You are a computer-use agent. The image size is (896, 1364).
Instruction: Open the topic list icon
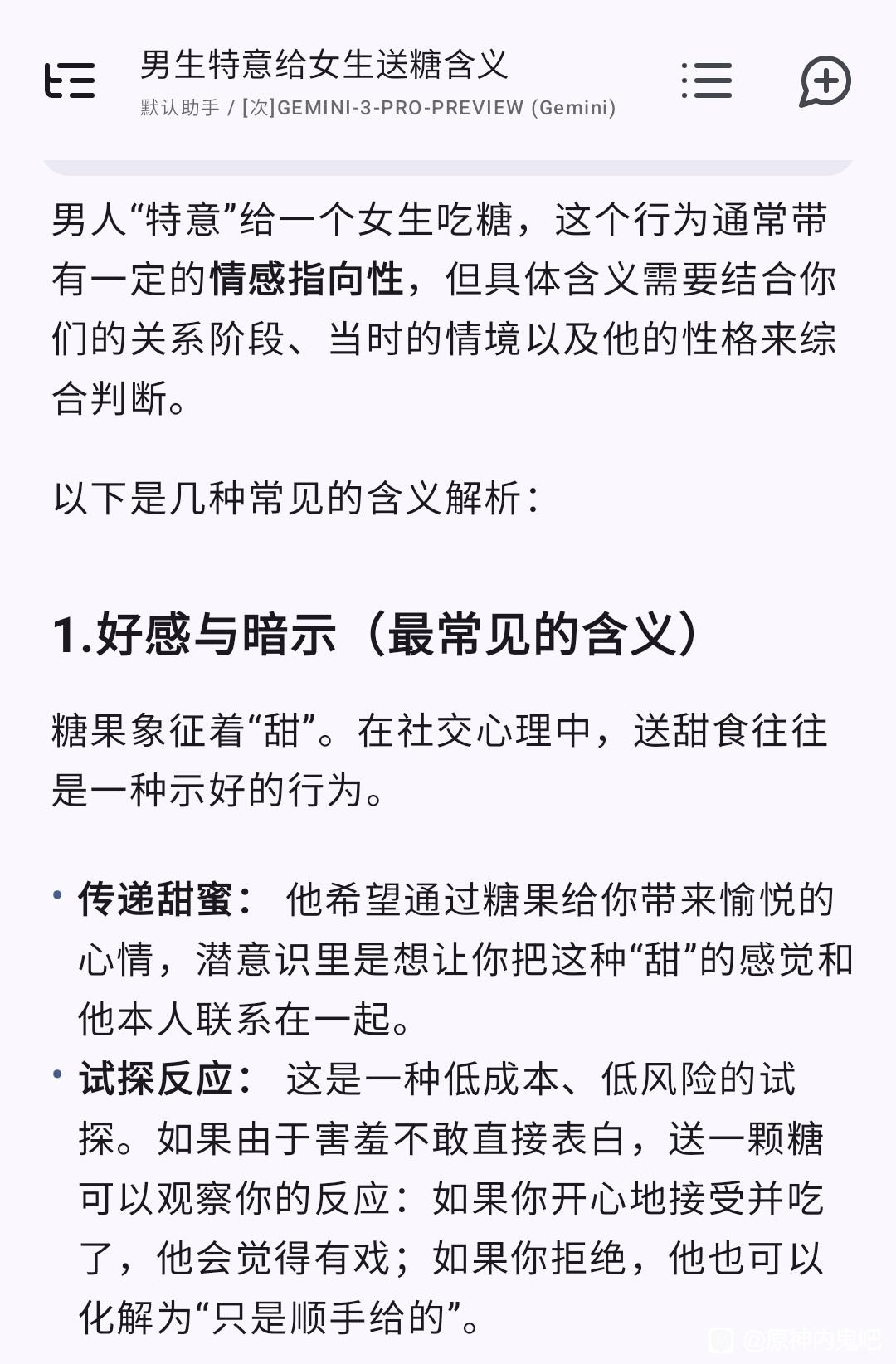[706, 80]
